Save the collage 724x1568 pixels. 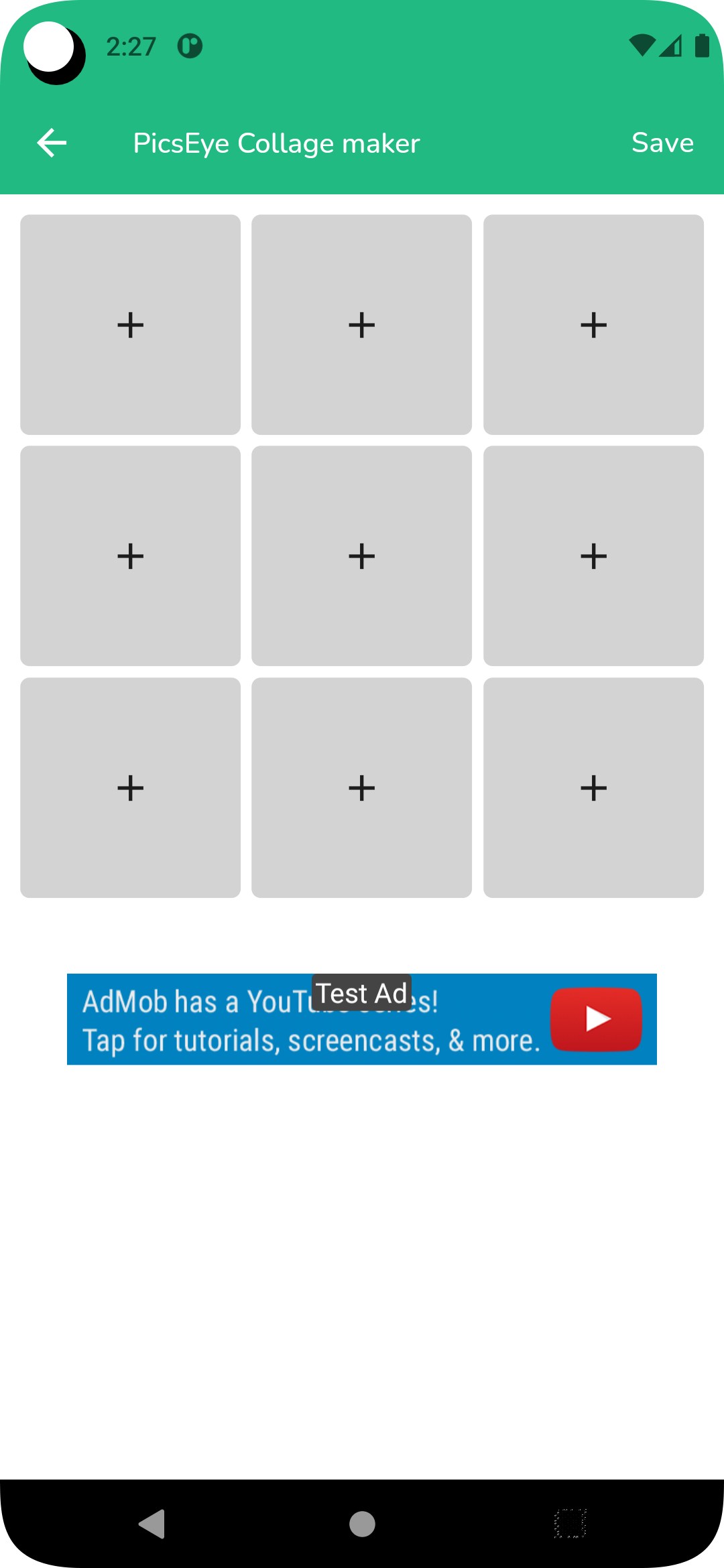(662, 143)
